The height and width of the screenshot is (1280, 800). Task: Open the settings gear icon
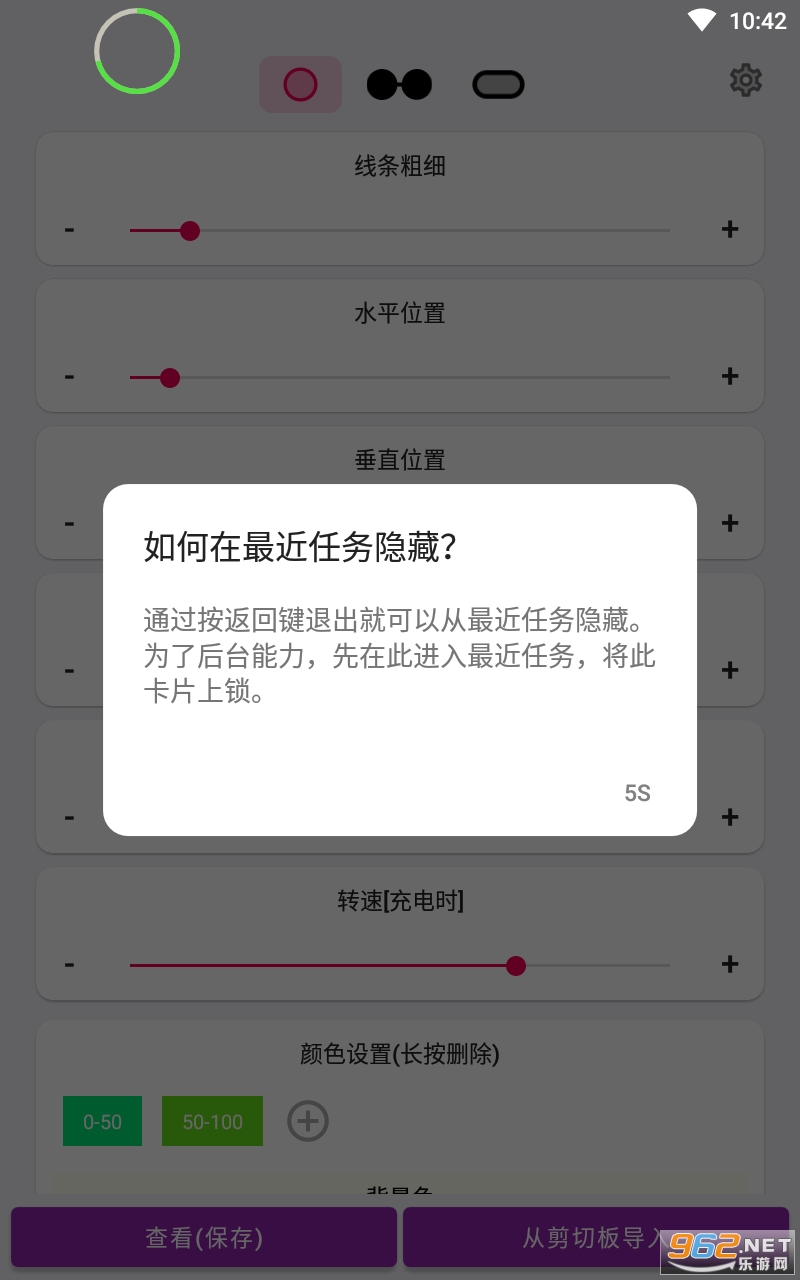(746, 81)
